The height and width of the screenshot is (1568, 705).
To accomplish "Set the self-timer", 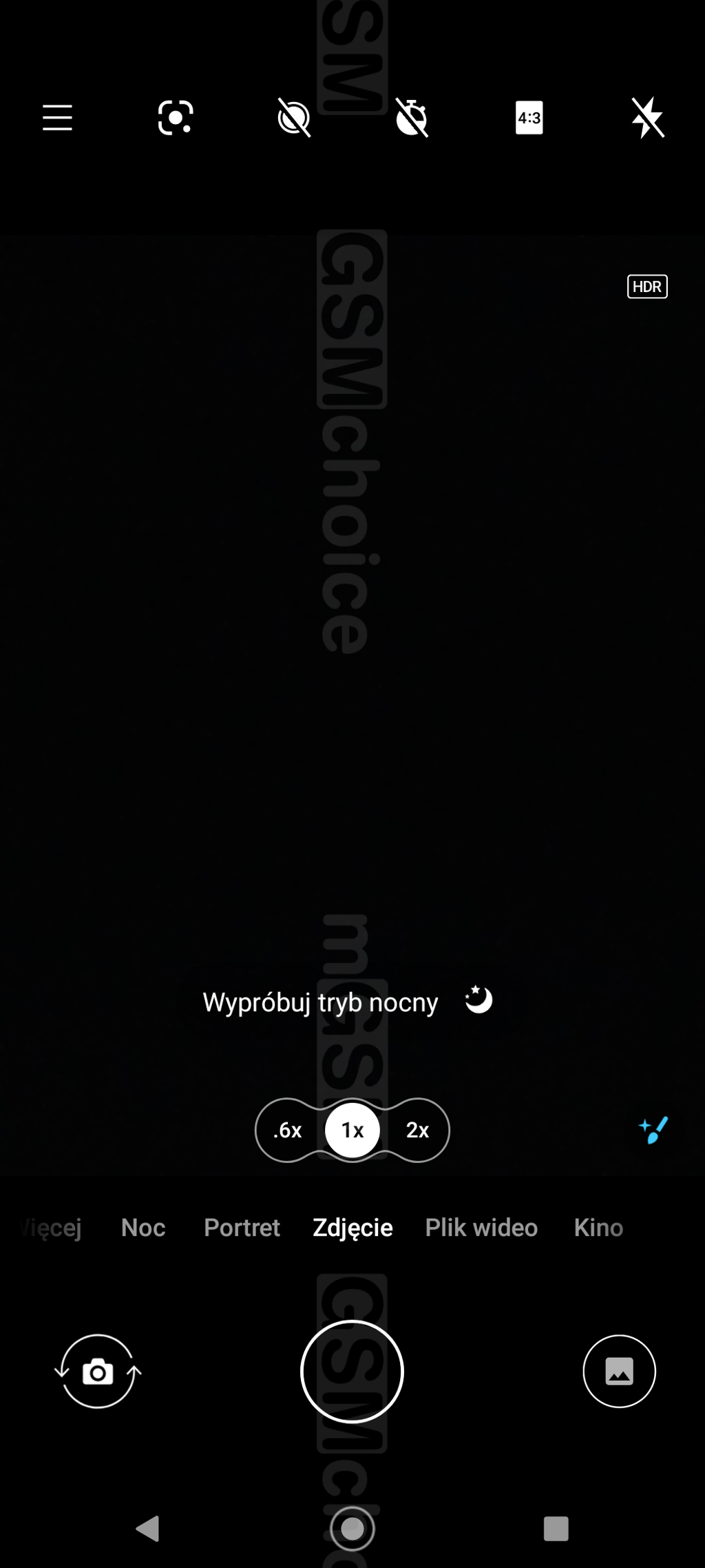I will click(412, 118).
